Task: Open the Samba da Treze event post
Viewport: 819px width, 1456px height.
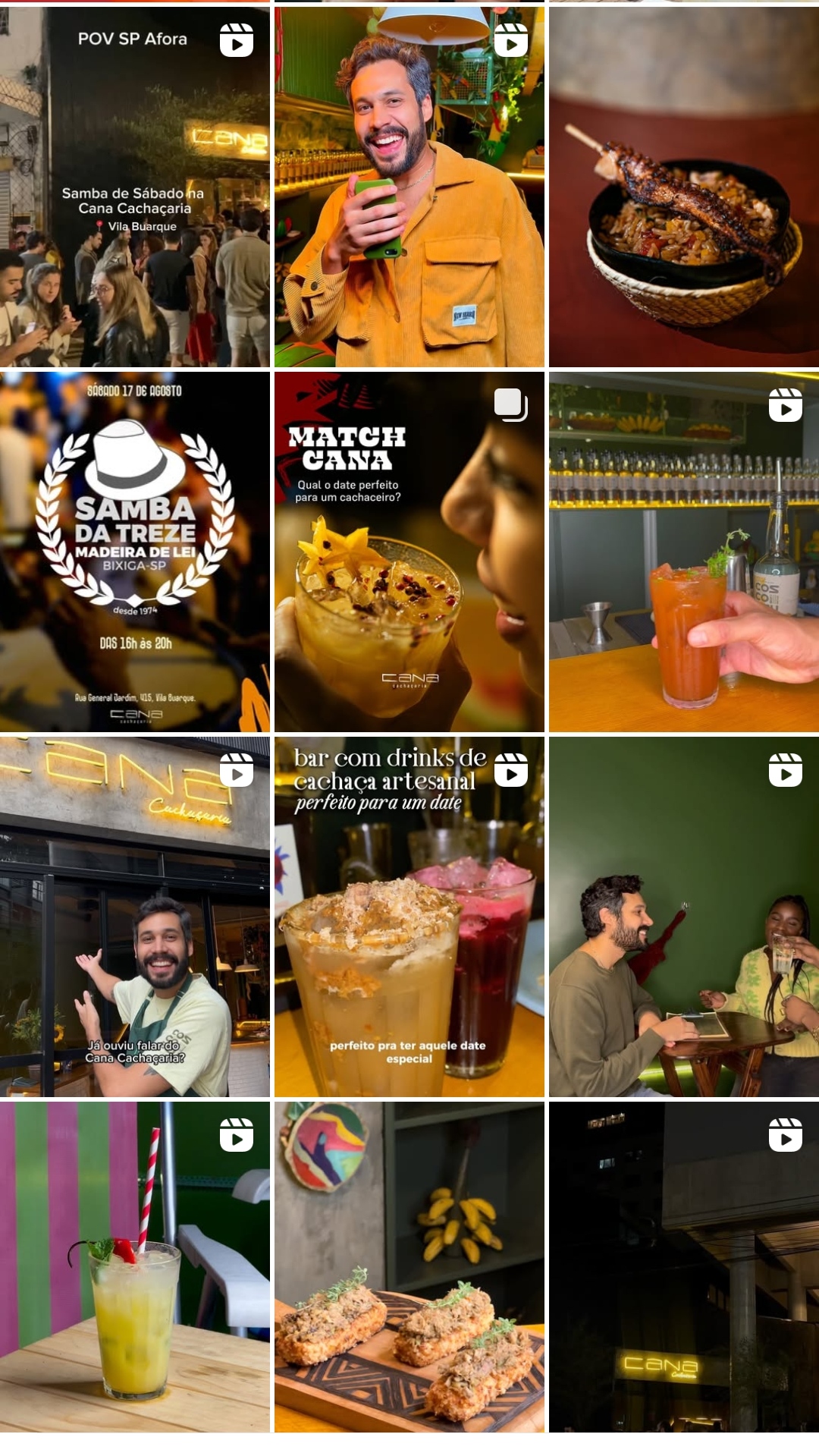Action: click(134, 552)
